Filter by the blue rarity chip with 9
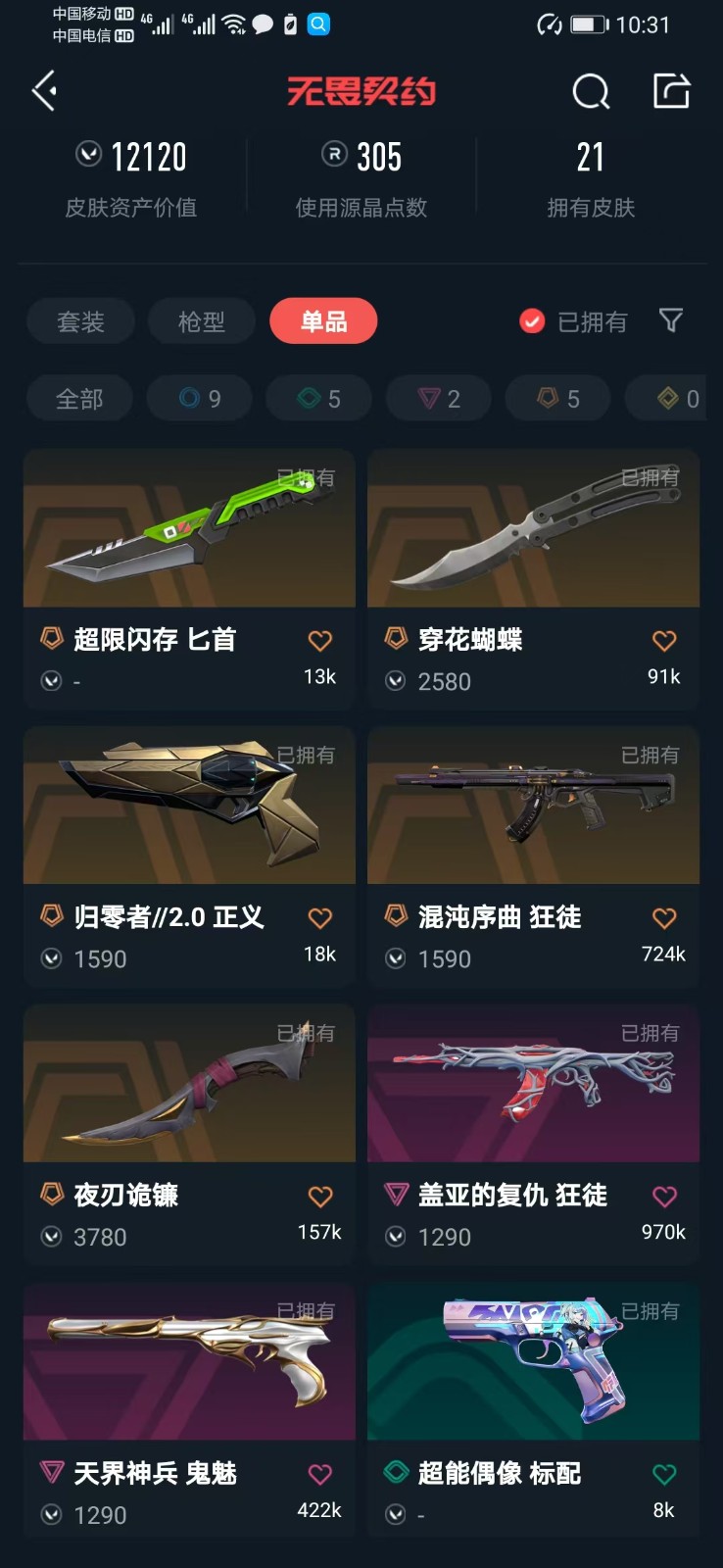This screenshot has width=723, height=1568. [200, 399]
